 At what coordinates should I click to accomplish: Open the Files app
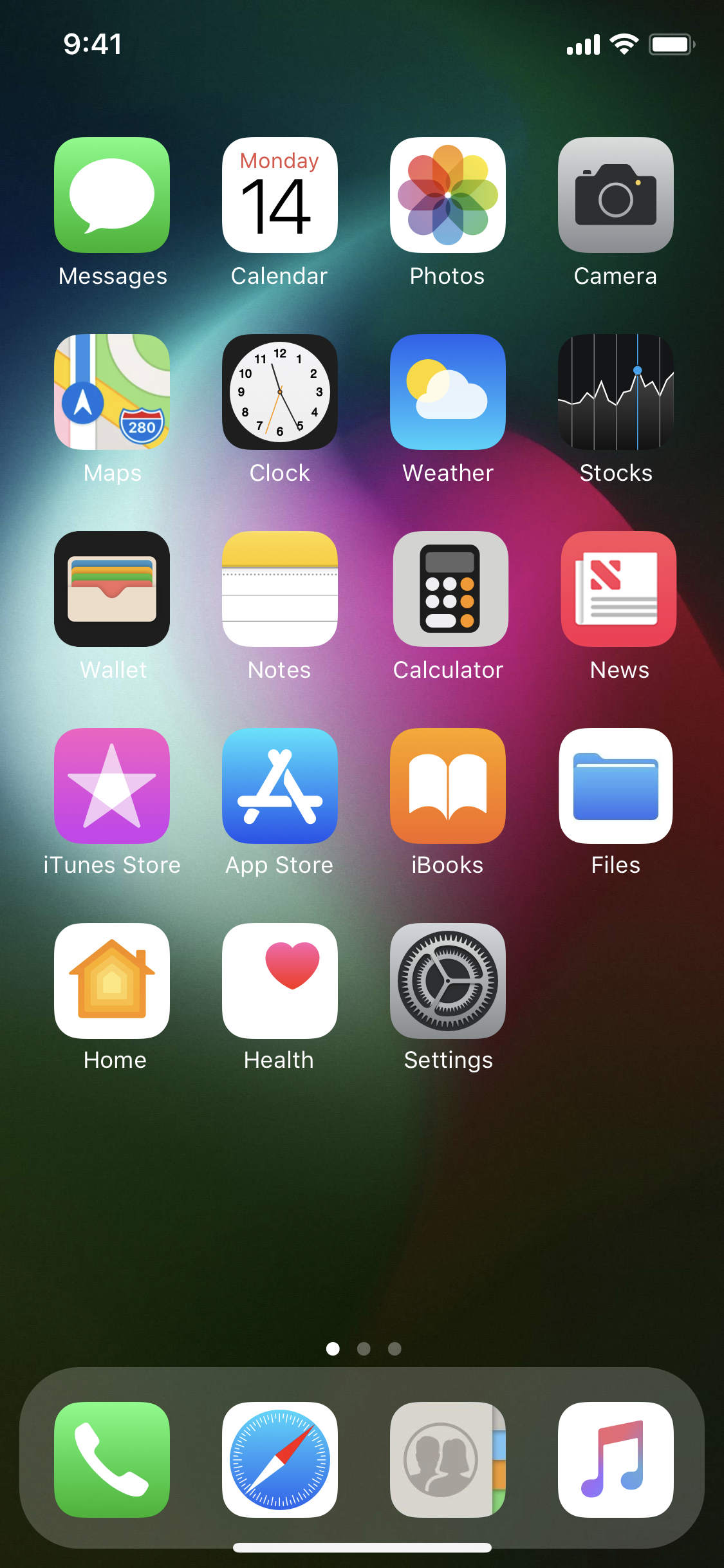pos(616,786)
